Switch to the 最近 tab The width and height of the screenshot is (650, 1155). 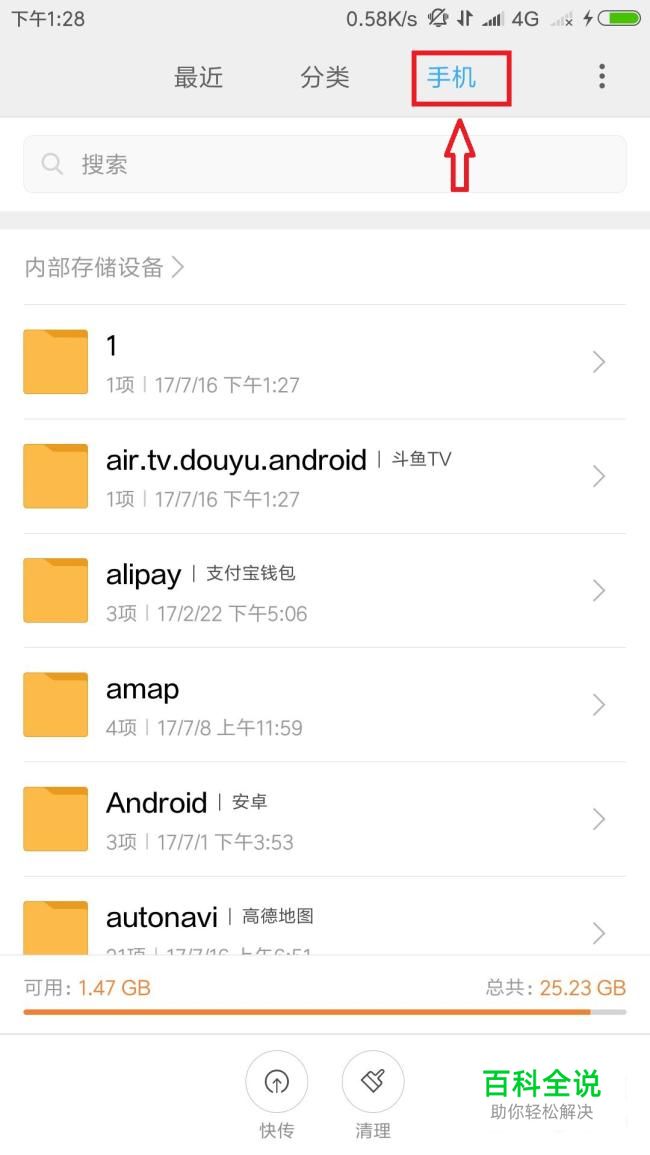[198, 77]
